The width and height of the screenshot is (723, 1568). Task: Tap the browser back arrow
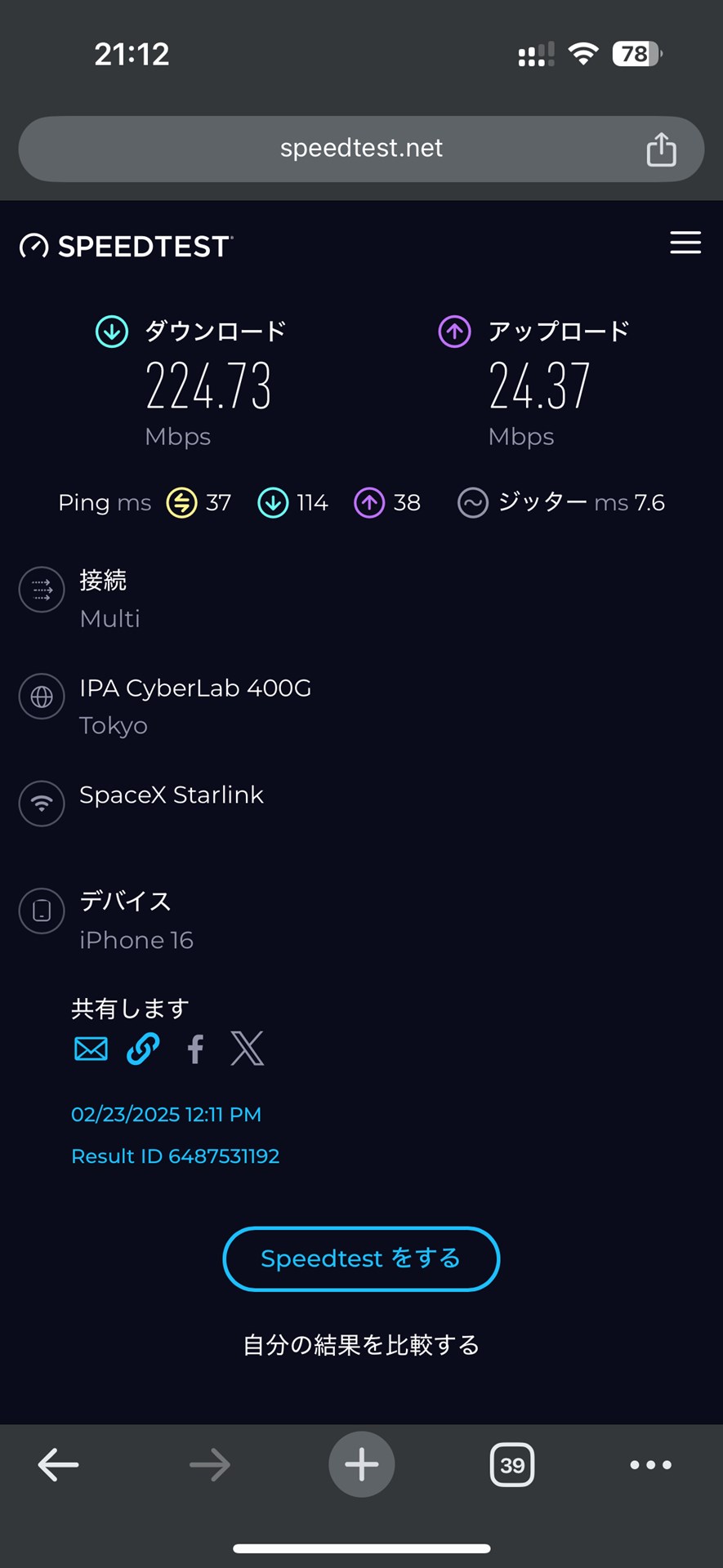[x=58, y=1464]
